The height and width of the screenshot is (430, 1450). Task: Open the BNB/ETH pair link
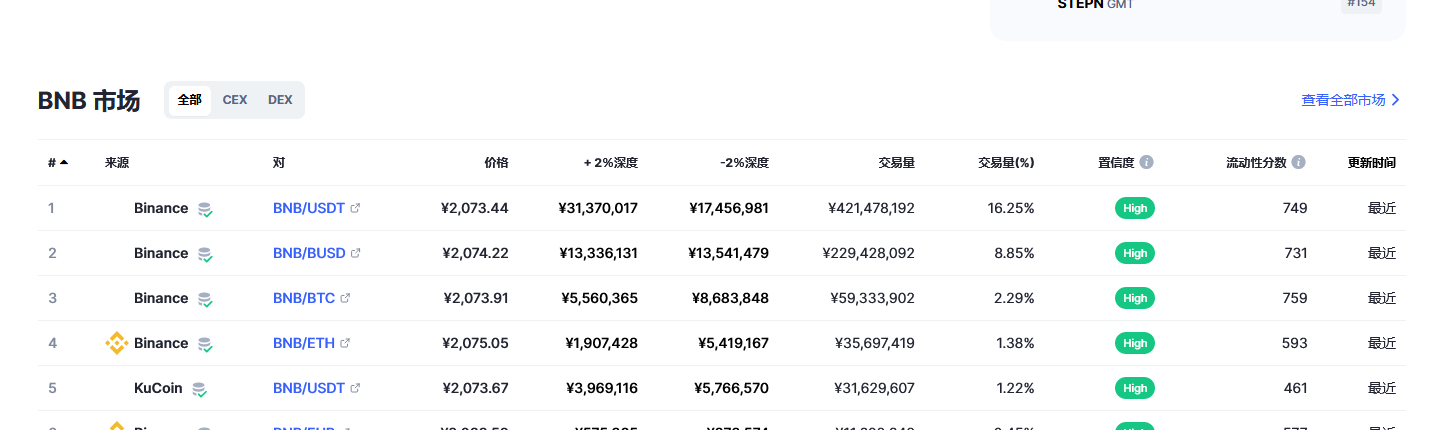304,343
